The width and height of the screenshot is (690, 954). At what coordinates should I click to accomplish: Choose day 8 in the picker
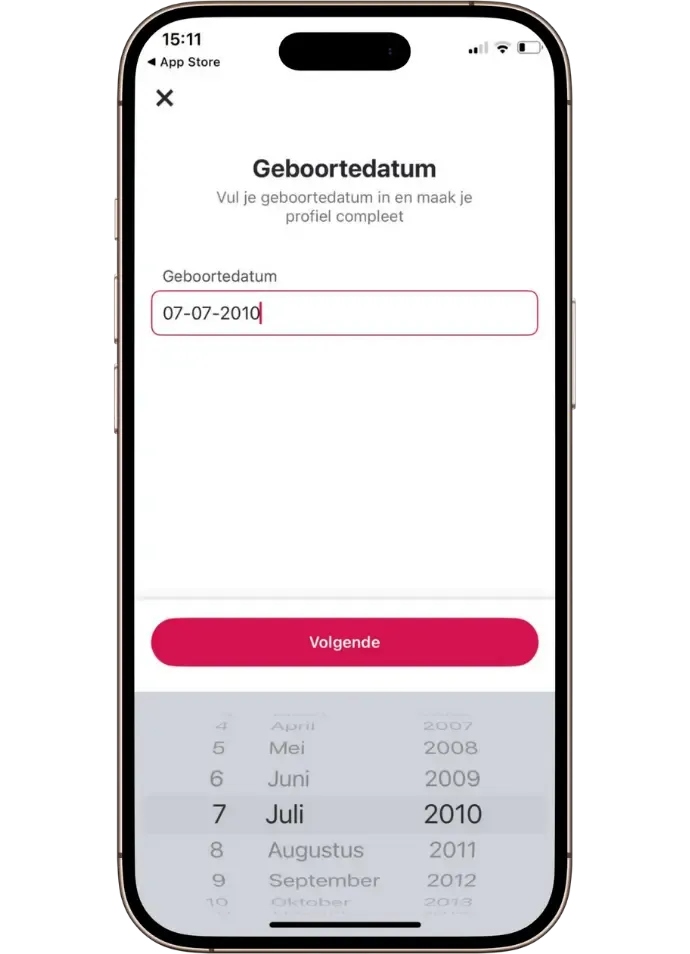tap(217, 850)
